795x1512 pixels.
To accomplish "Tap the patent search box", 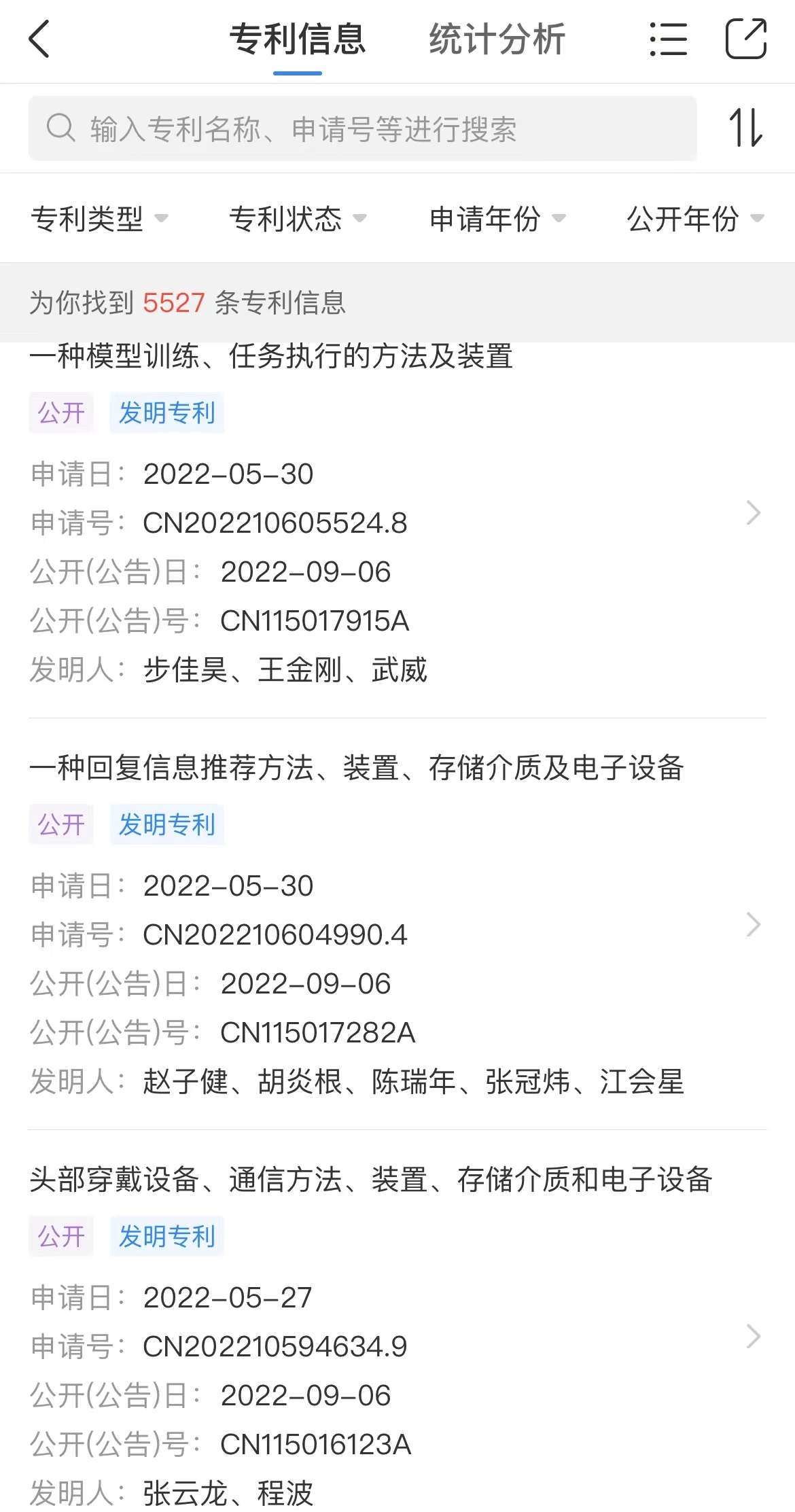I will (x=362, y=128).
